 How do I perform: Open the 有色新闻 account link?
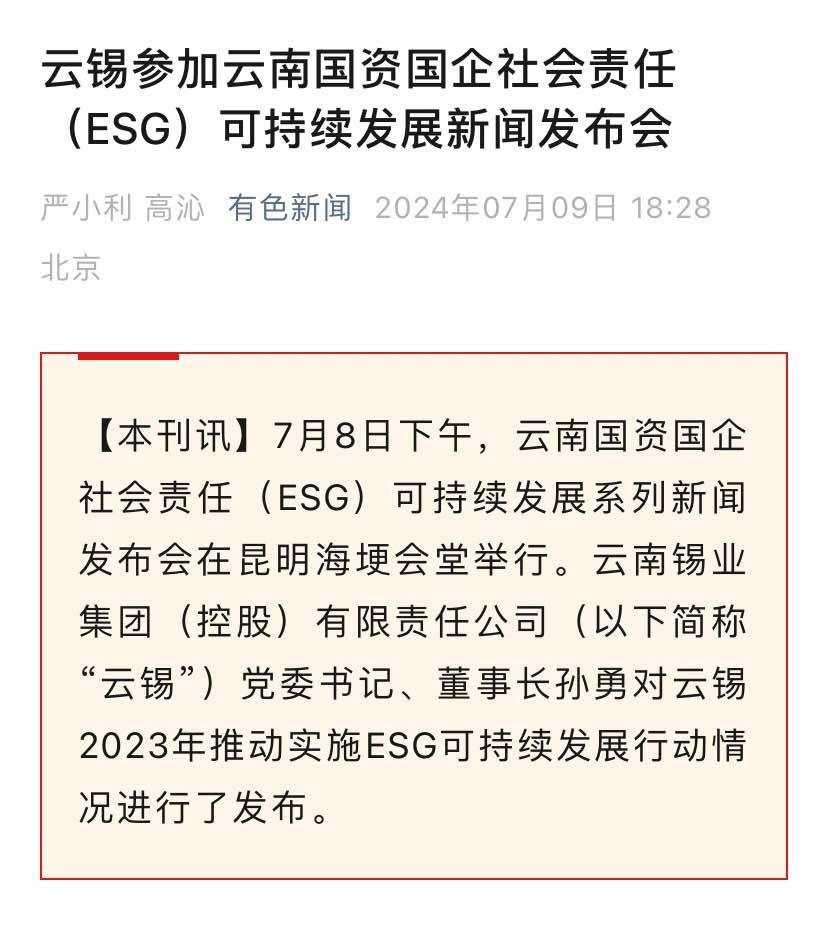pyautogui.click(x=290, y=208)
